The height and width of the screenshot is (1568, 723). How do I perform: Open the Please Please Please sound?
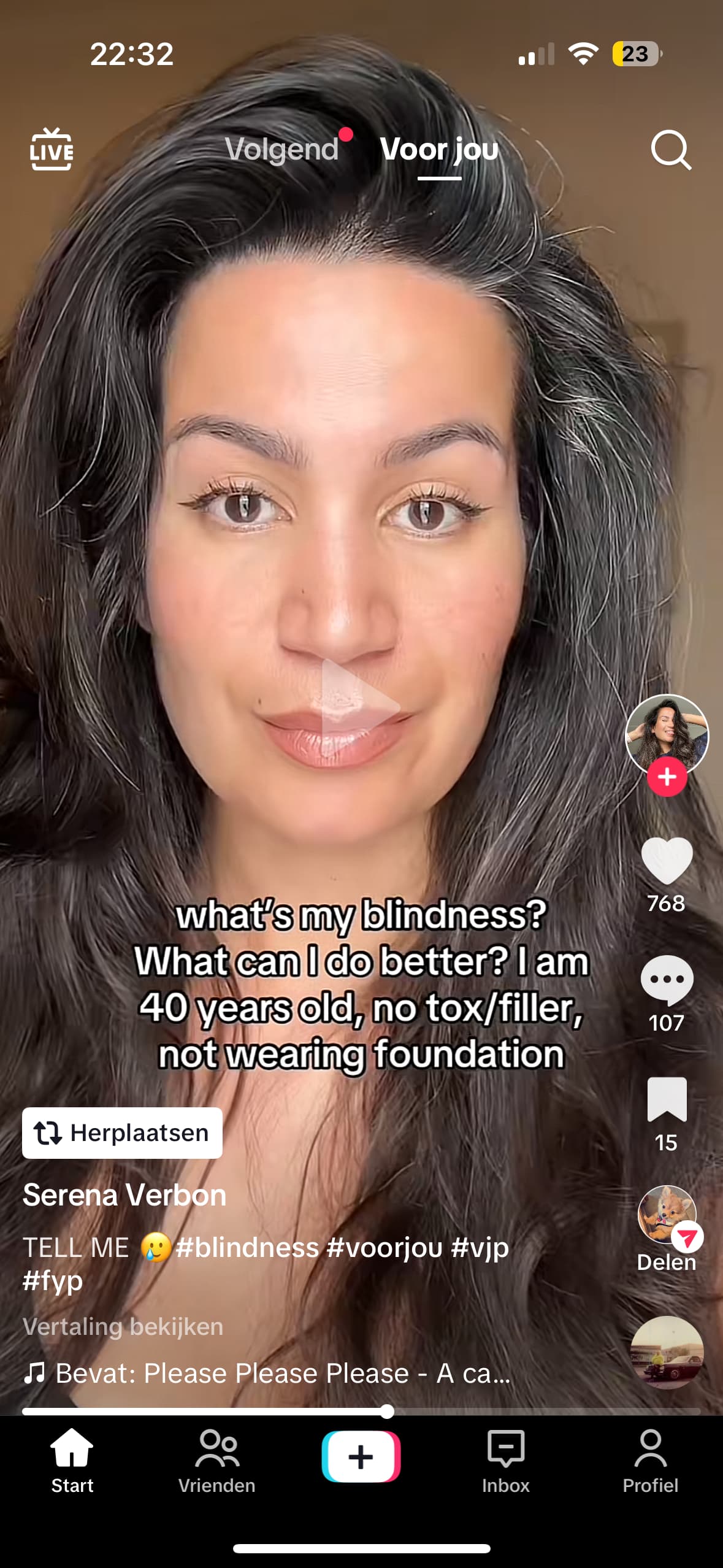[x=282, y=1373]
